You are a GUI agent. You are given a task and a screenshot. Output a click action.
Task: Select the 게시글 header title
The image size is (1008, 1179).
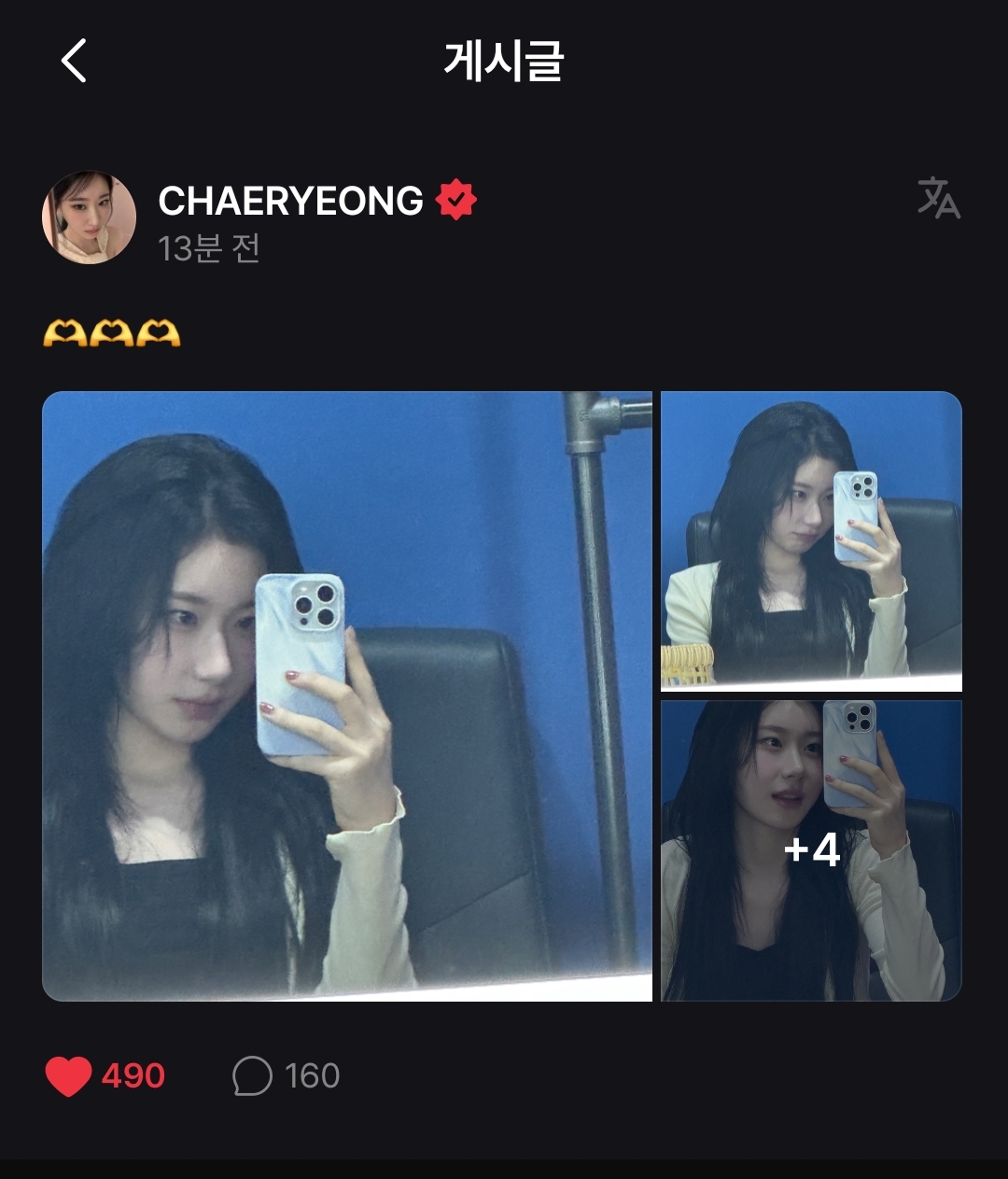(503, 62)
